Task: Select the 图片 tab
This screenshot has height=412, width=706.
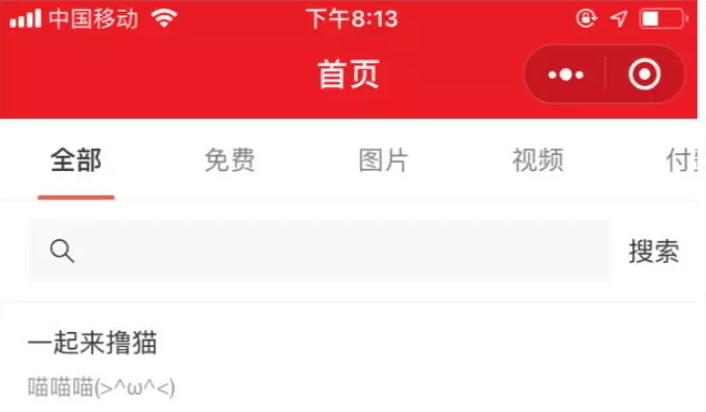Action: [383, 160]
